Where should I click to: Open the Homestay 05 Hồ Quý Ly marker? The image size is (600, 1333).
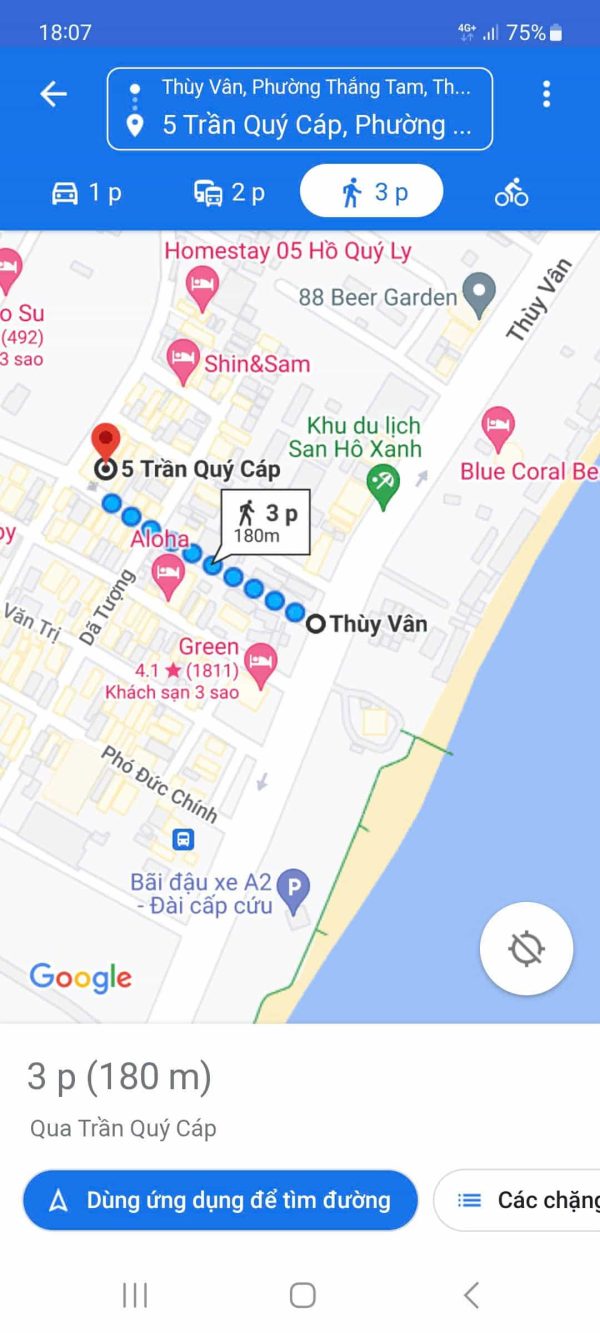point(203,282)
